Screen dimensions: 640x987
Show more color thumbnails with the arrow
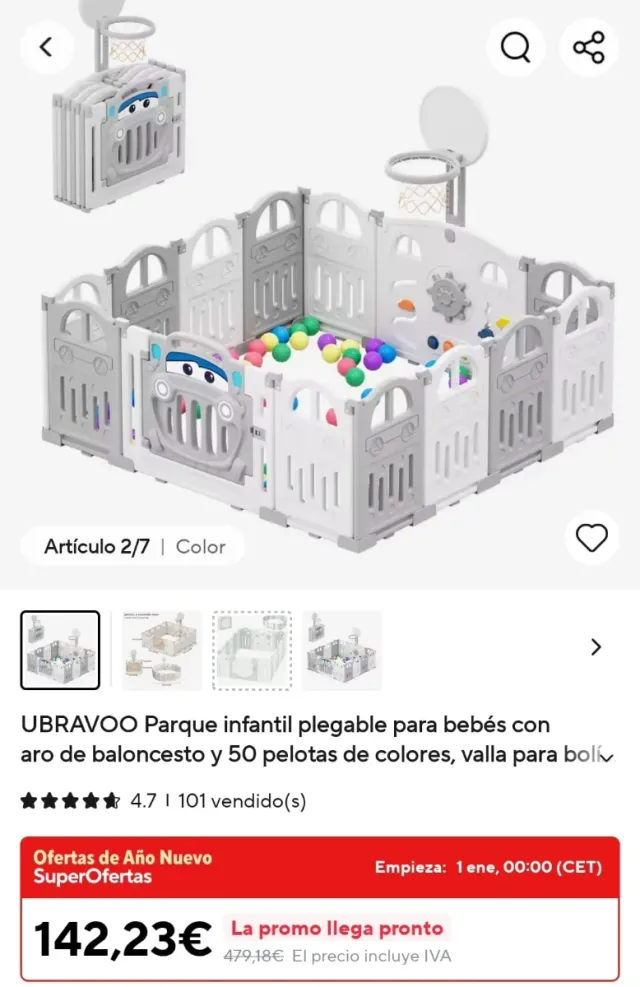tap(596, 647)
